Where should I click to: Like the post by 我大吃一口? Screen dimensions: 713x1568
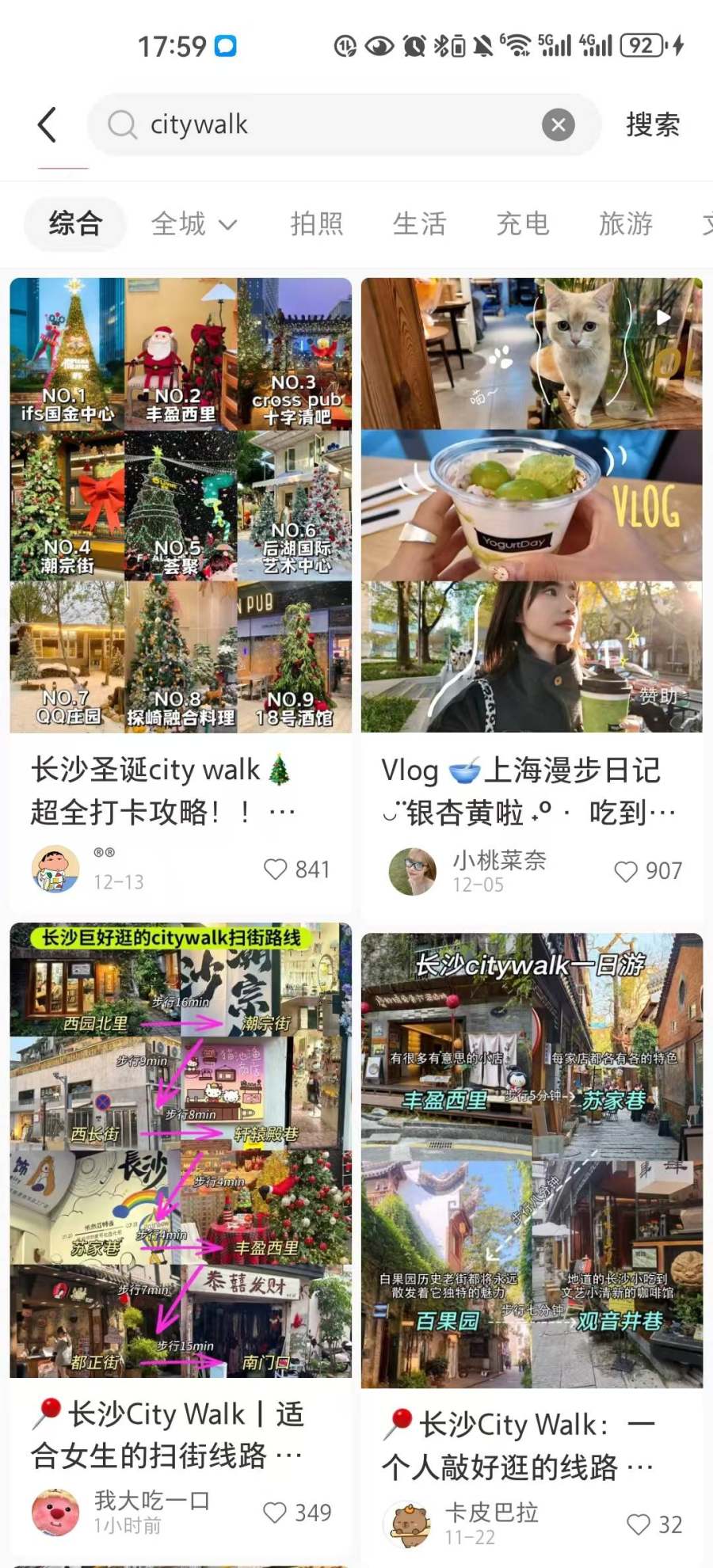[x=275, y=1513]
